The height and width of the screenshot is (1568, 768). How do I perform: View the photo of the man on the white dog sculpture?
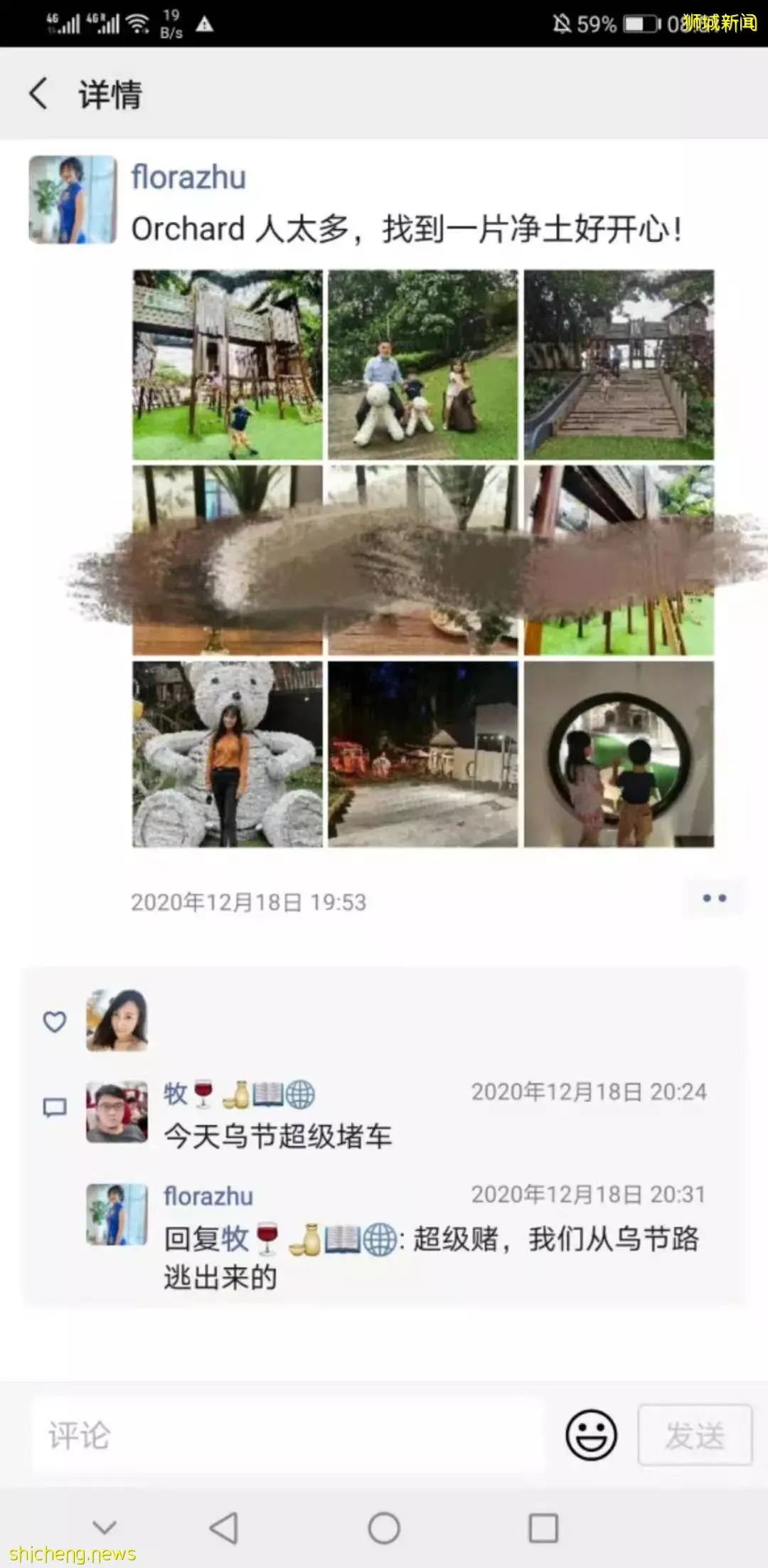click(423, 364)
